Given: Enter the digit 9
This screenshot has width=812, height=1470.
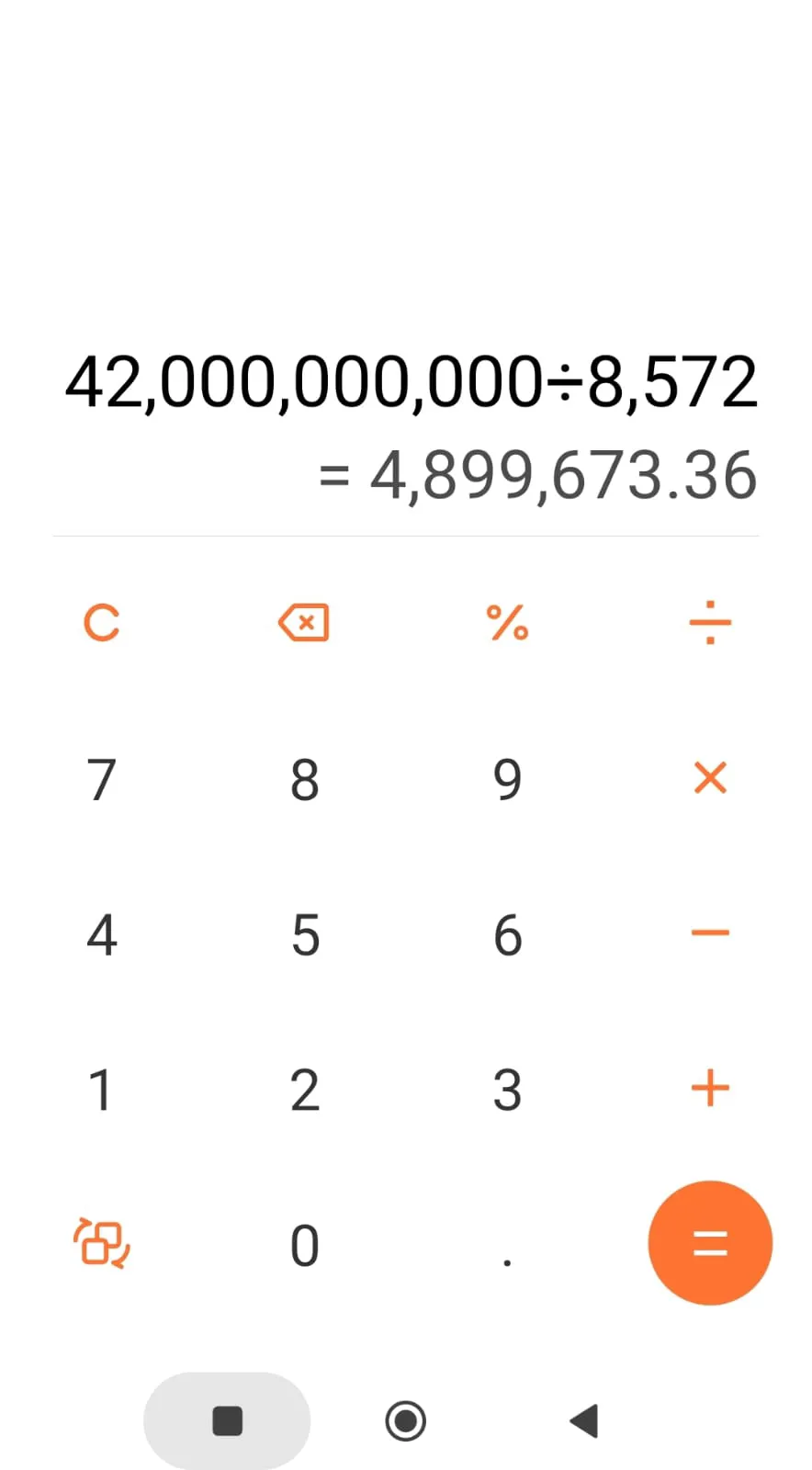Looking at the screenshot, I should pos(507,779).
